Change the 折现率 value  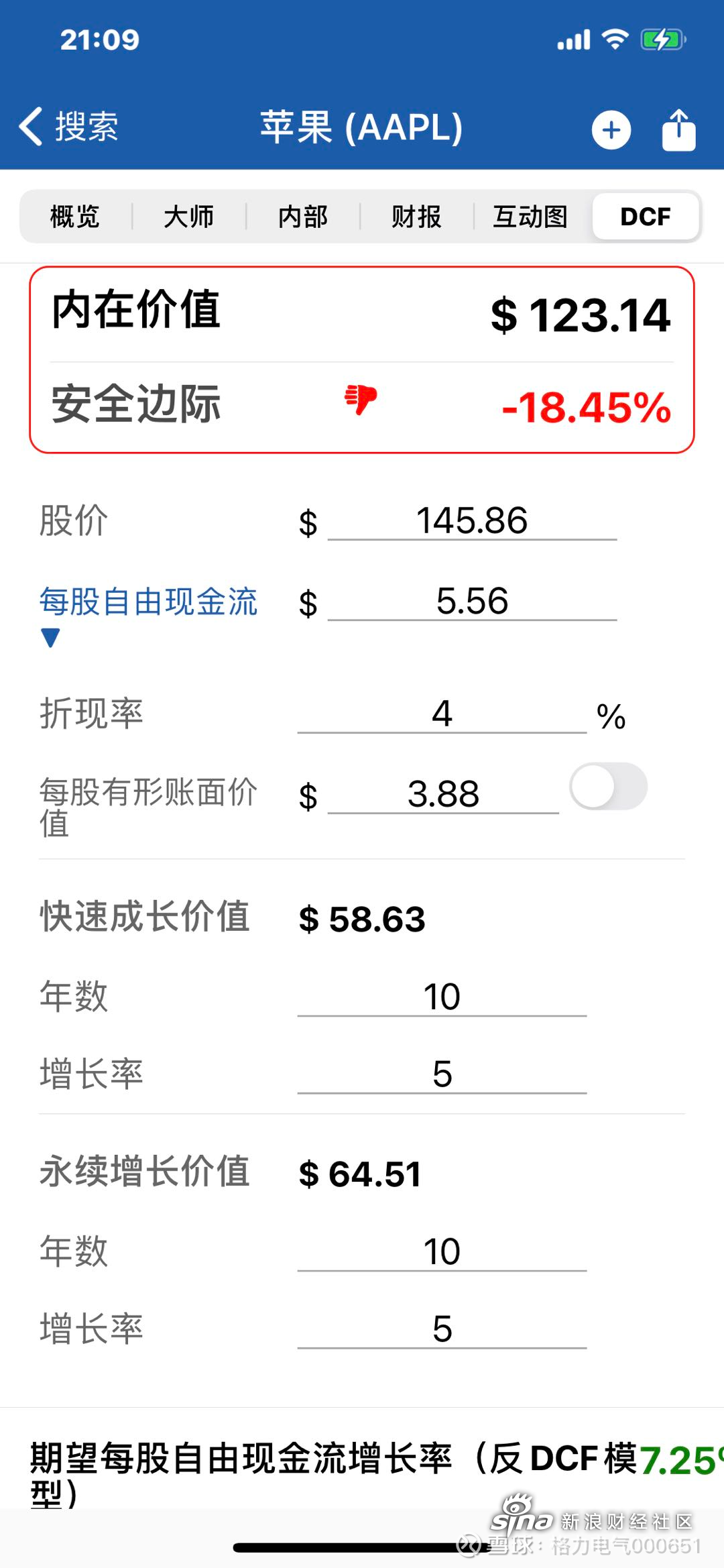[442, 714]
